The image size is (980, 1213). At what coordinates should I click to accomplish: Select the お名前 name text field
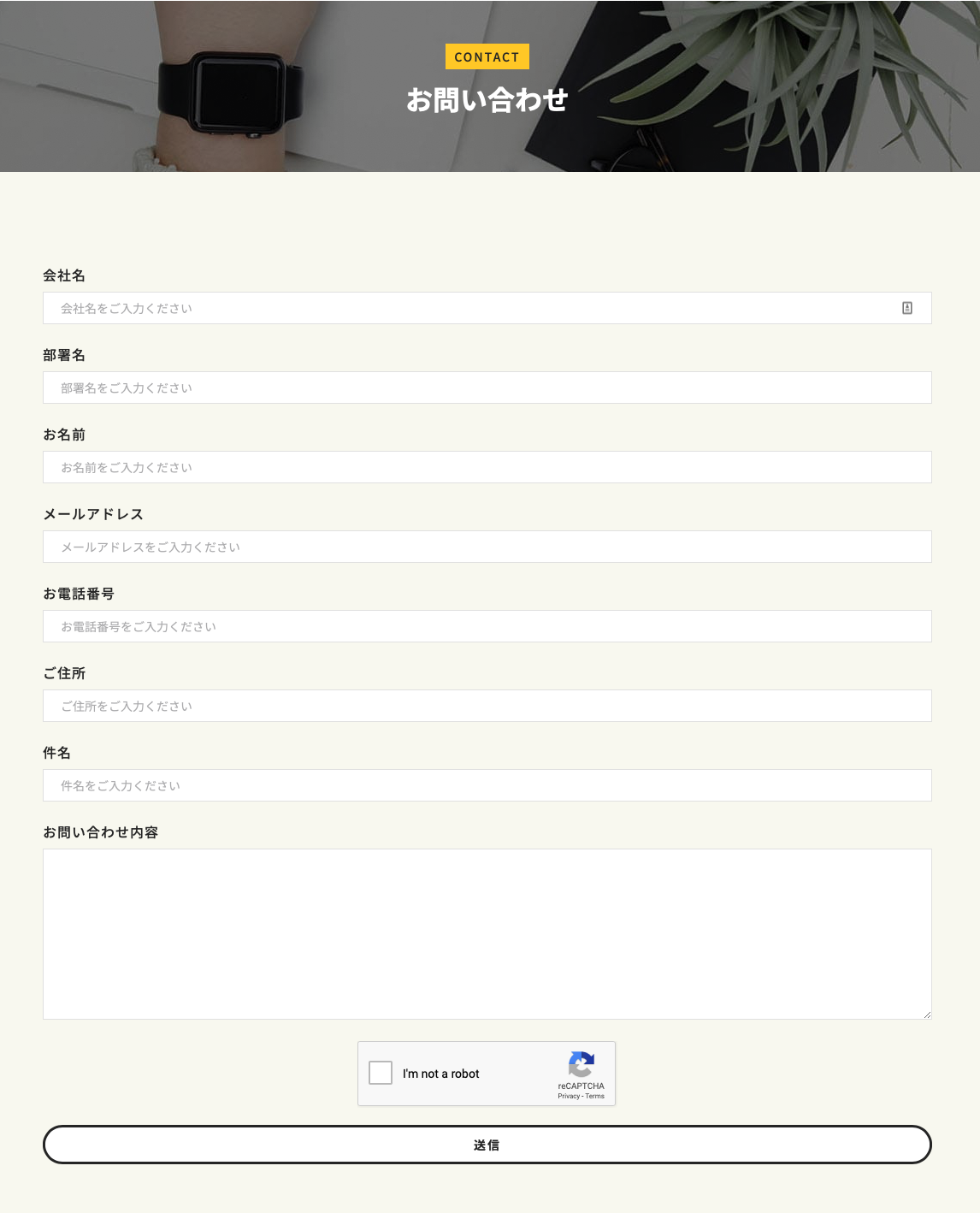487,467
